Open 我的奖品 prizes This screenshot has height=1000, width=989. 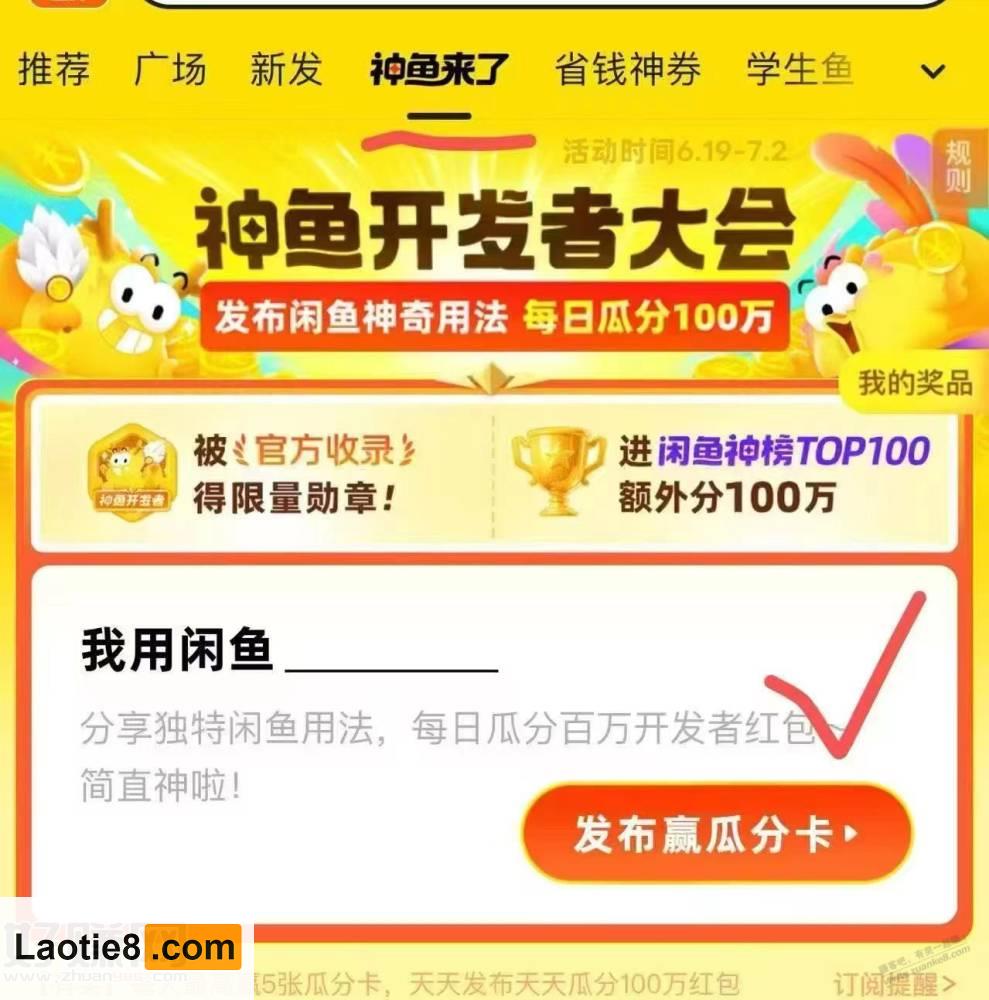(x=915, y=384)
